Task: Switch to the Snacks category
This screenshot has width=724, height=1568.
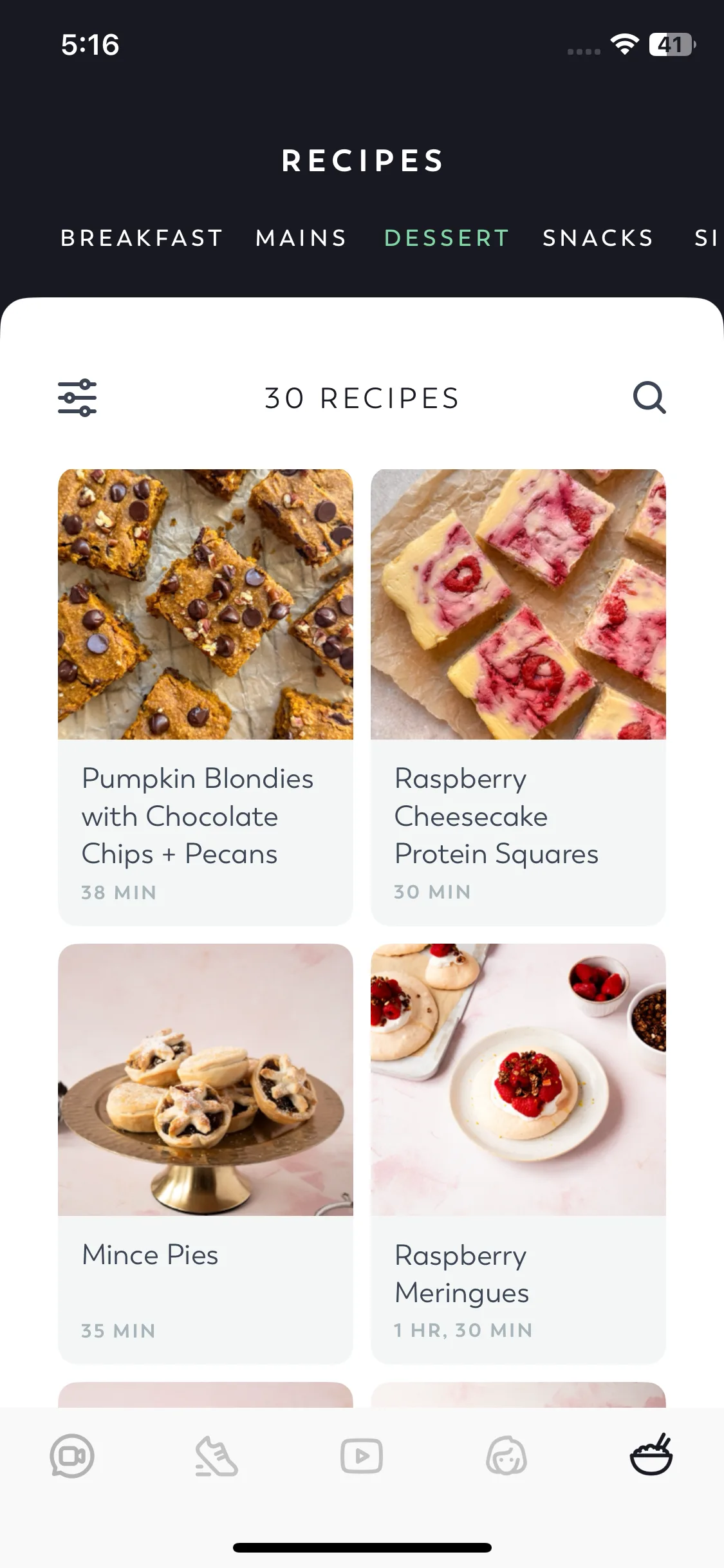Action: 598,238
